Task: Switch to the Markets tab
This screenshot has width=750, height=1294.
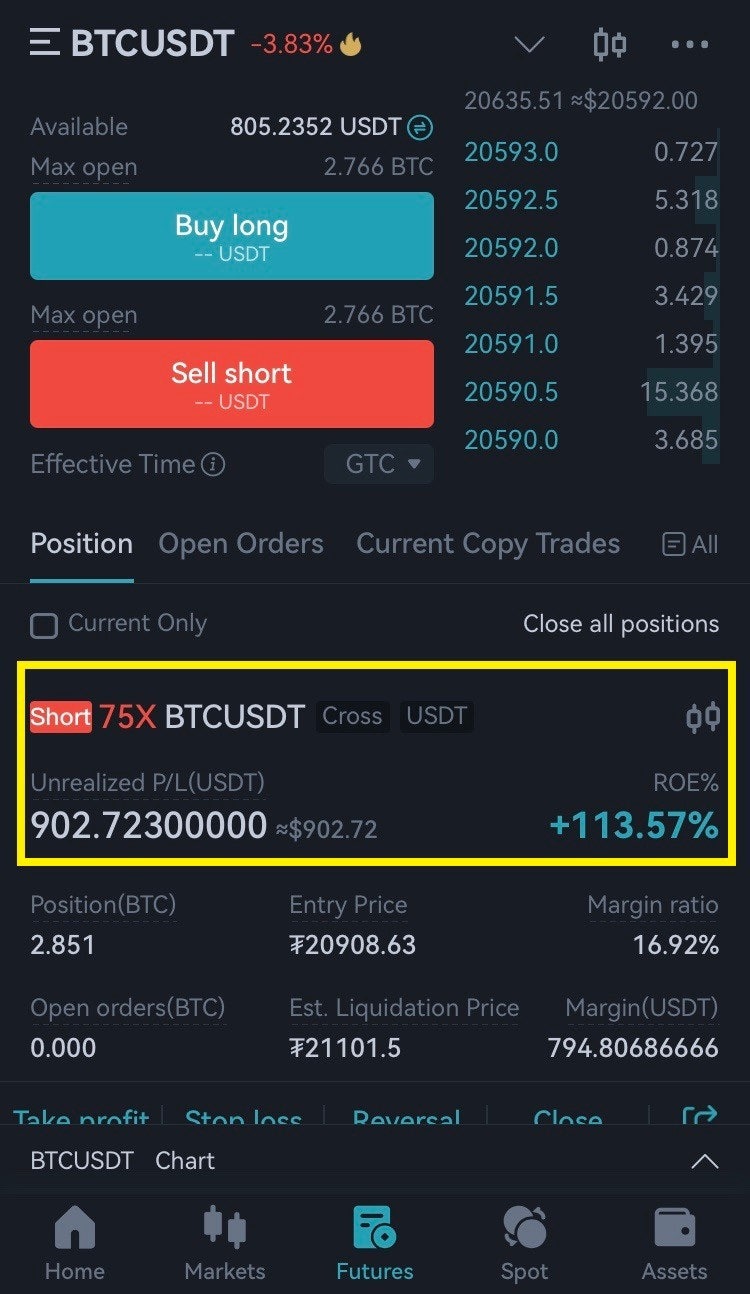Action: (225, 1244)
